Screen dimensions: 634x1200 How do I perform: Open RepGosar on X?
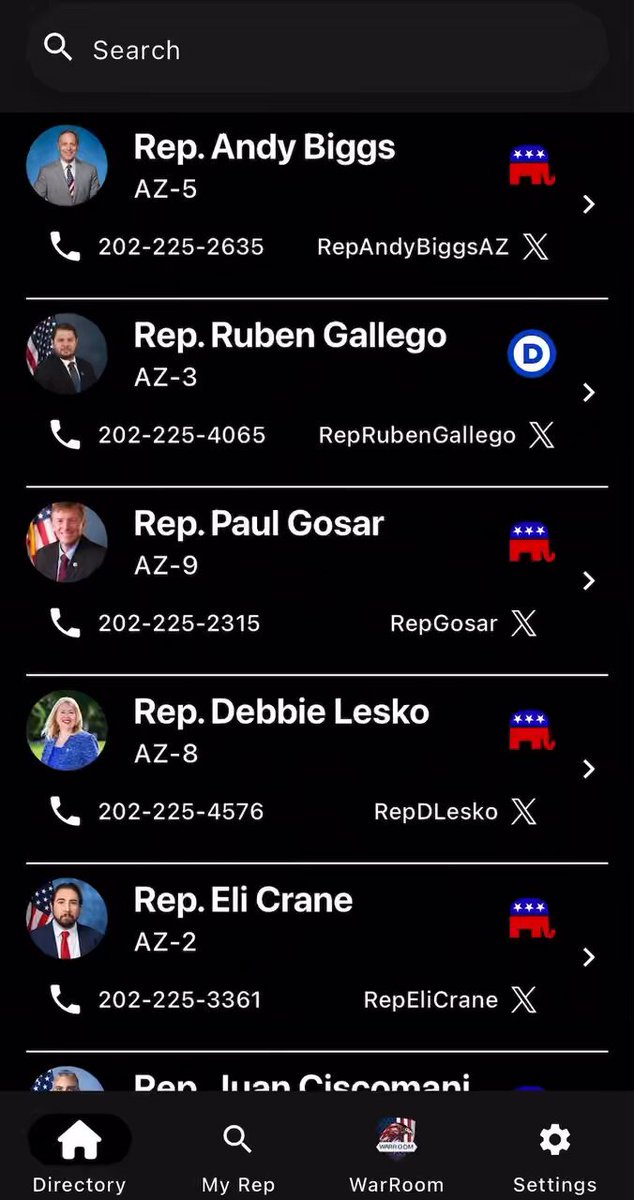(463, 623)
